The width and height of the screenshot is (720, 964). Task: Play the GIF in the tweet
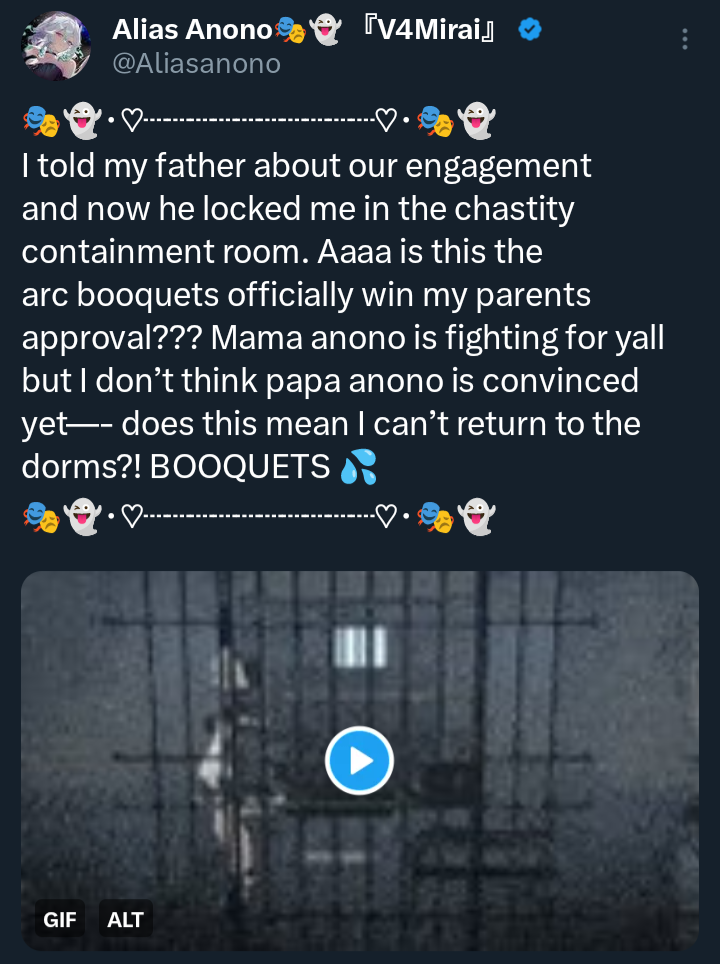pyautogui.click(x=359, y=761)
